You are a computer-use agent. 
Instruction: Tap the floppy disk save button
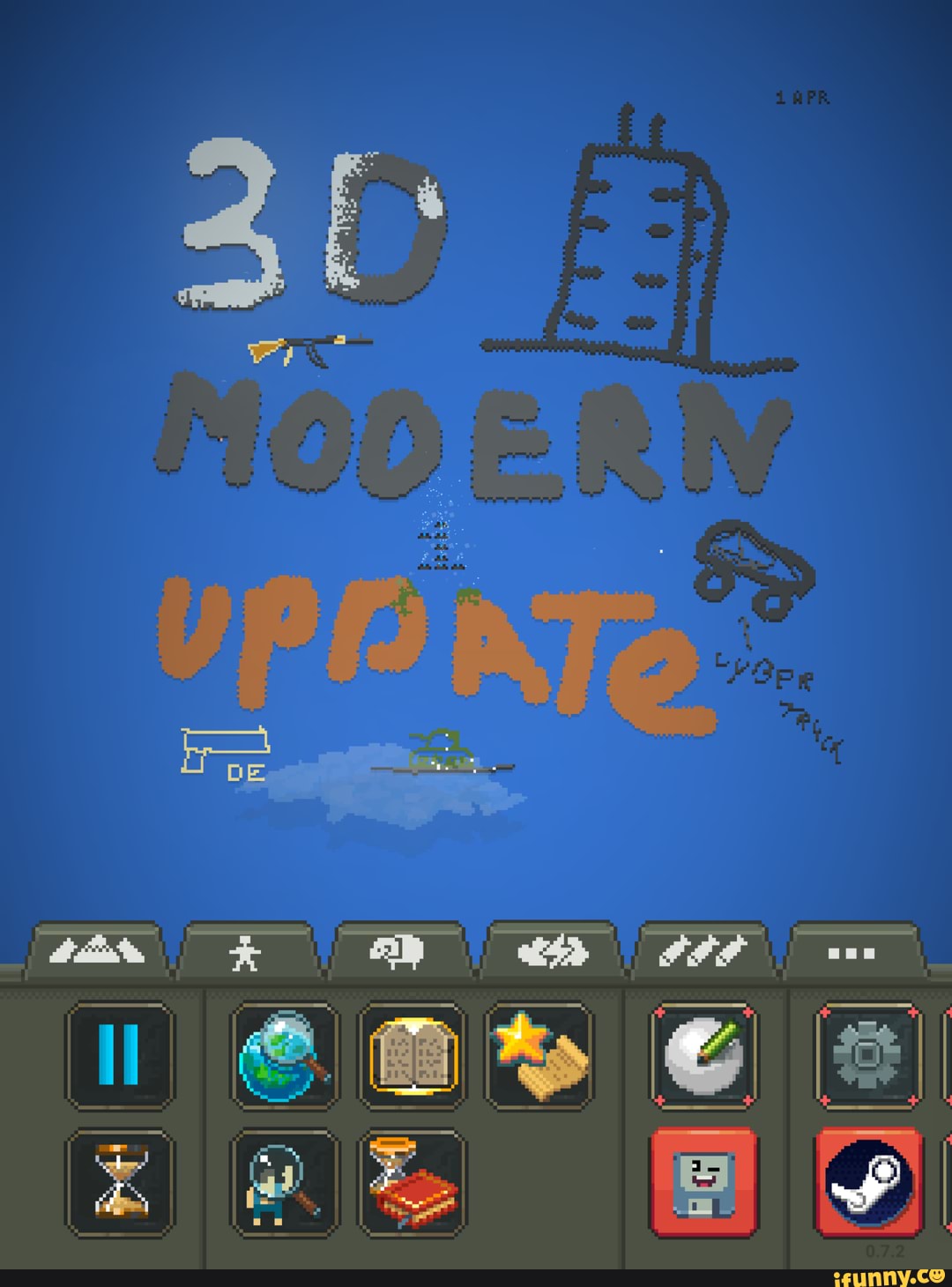703,1182
